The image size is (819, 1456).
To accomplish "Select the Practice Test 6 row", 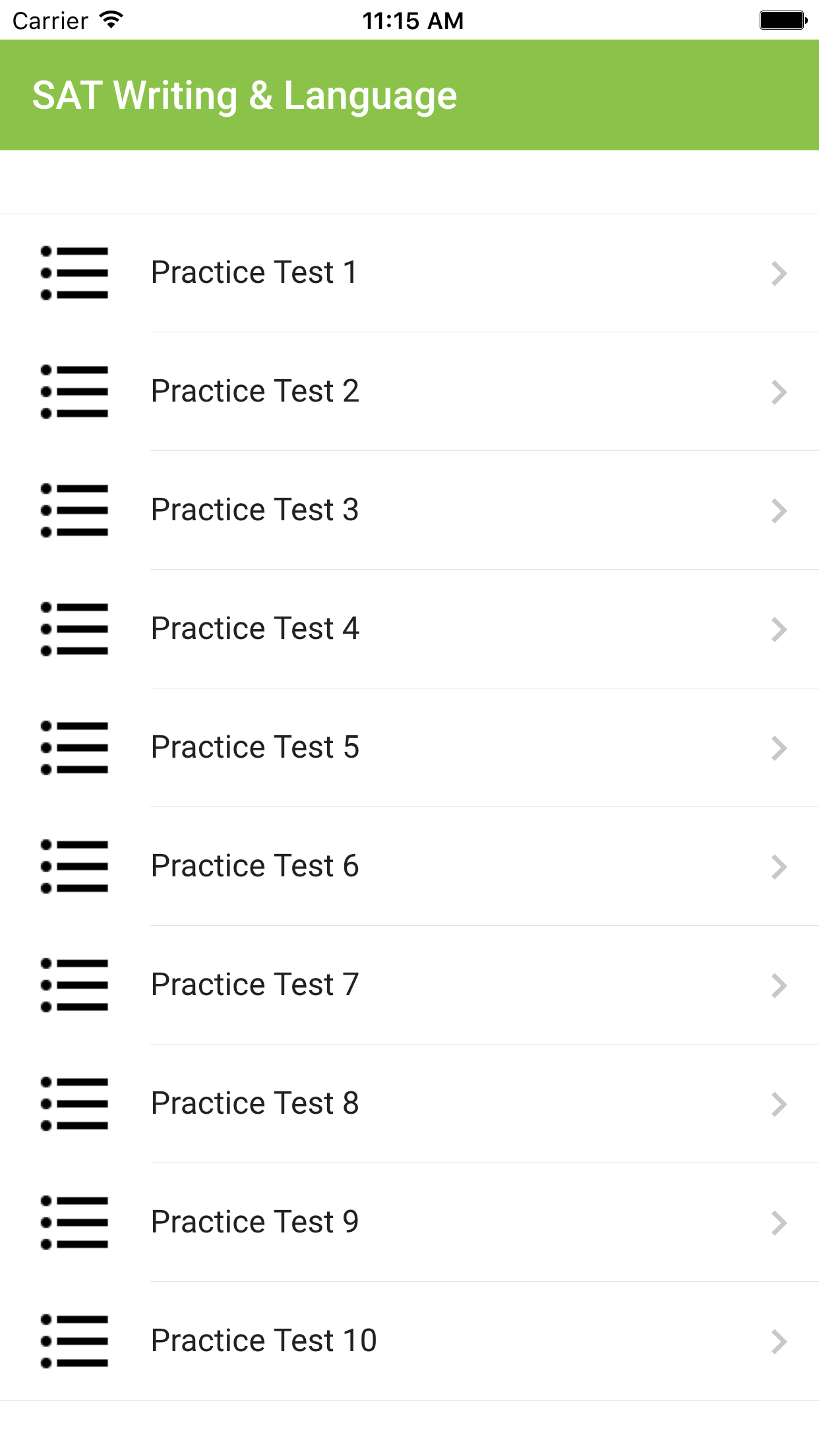I will [x=409, y=866].
